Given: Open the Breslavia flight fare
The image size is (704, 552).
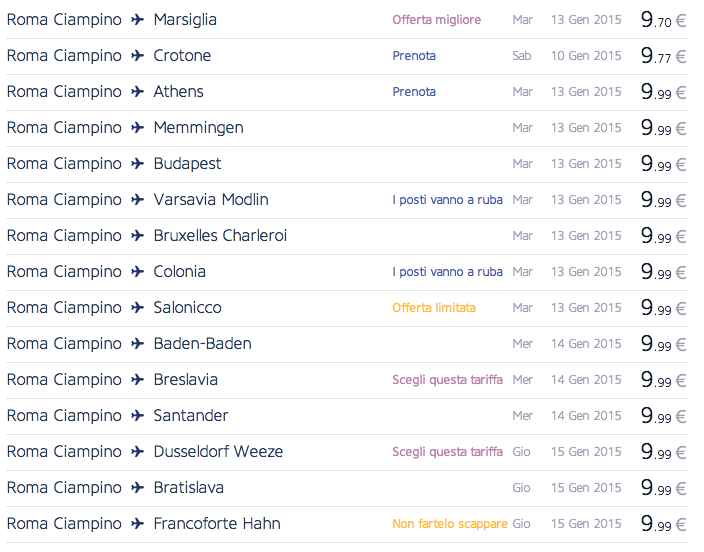Looking at the screenshot, I should coord(185,380).
